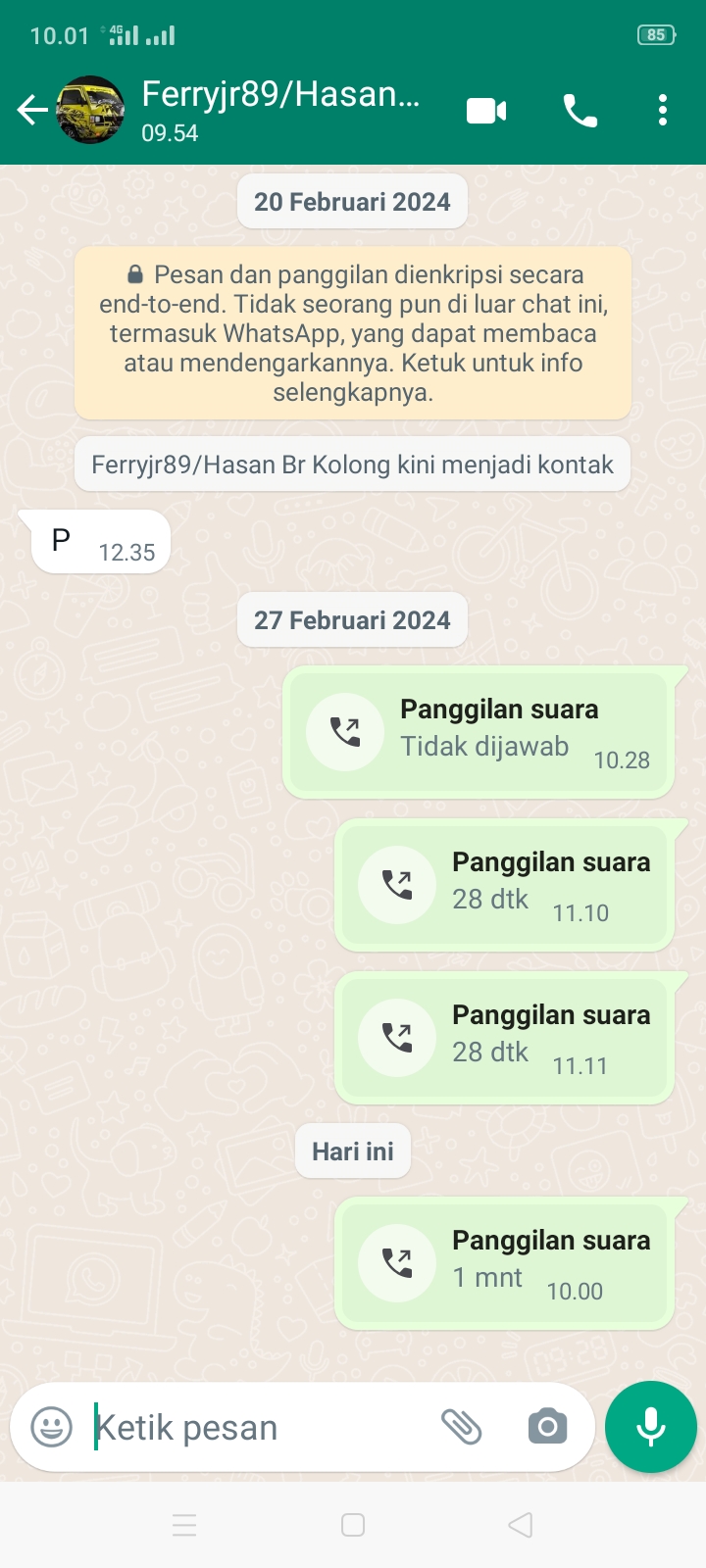Call back from the Tidak dijawab entry
The image size is (706, 1568).
345,732
